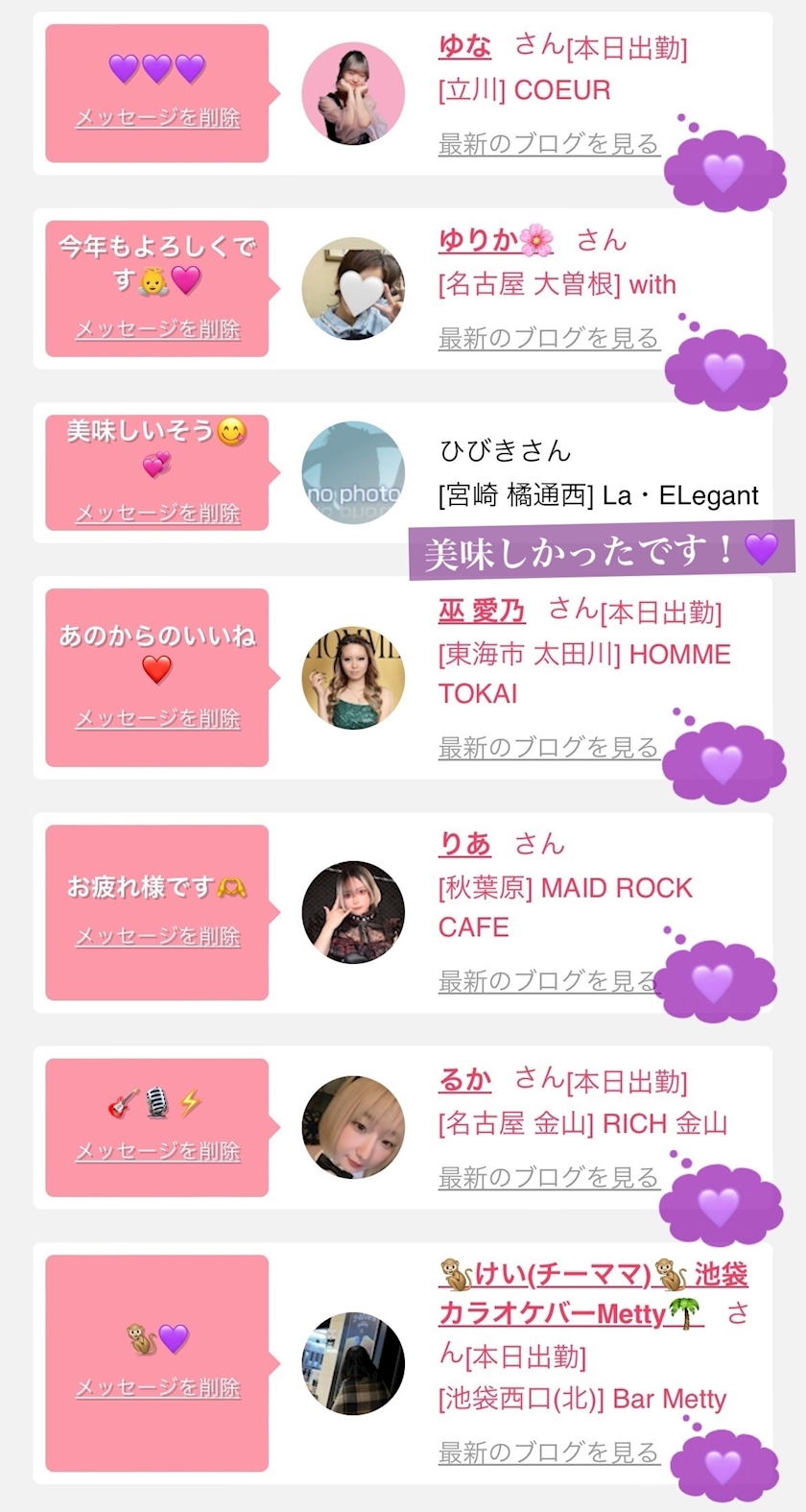View けい's latest blog
Viewport: 806px width, 1512px height.
(x=548, y=1452)
